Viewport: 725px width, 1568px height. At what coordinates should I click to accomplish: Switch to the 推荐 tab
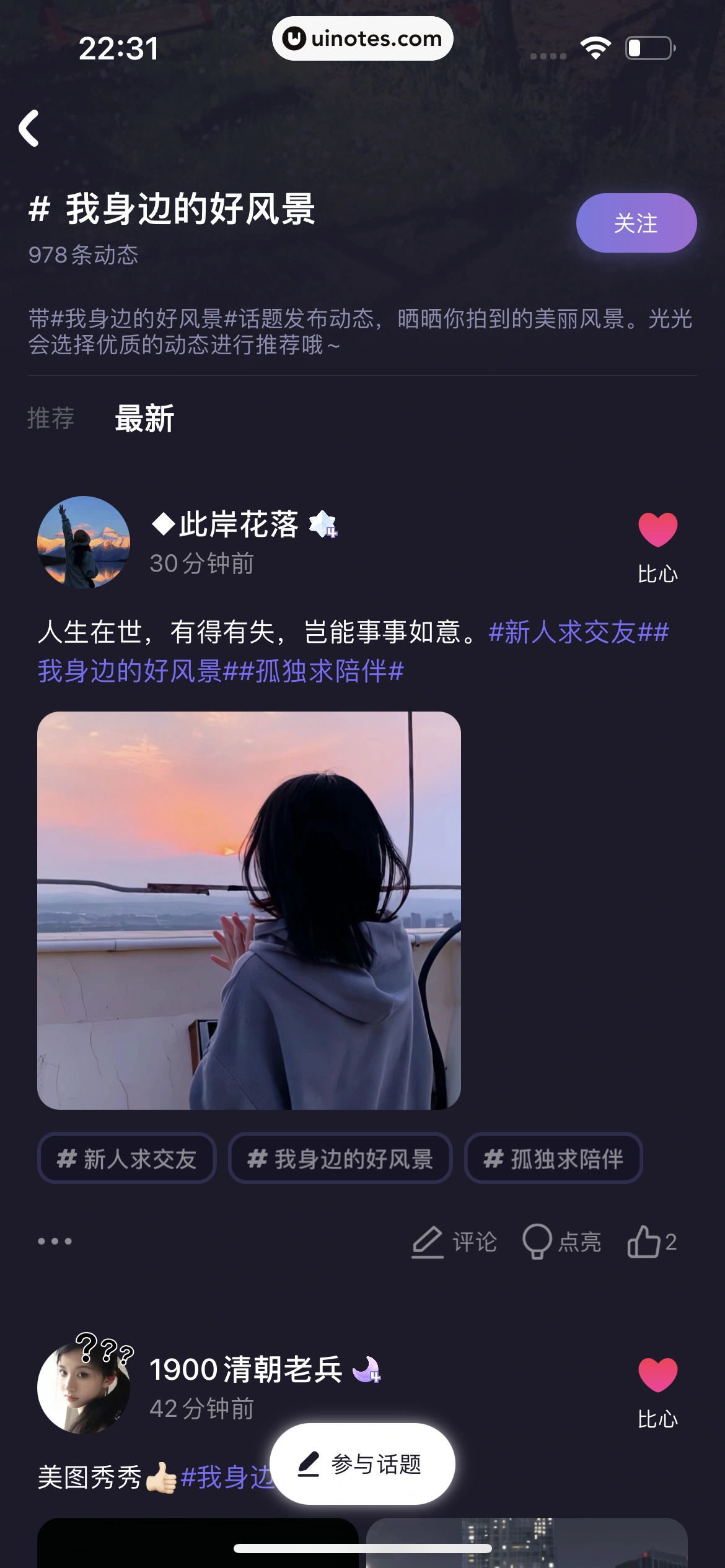click(x=51, y=419)
